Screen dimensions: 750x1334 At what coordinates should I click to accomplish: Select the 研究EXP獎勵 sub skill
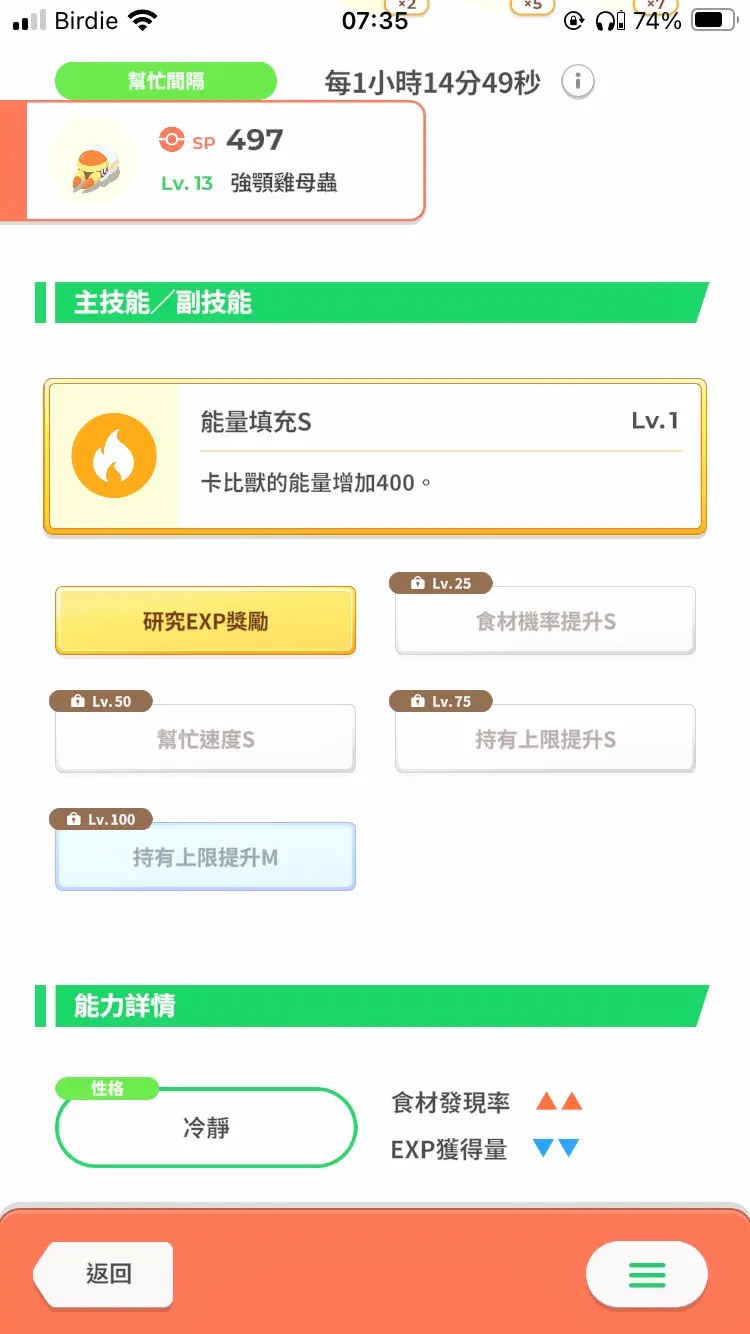(205, 621)
